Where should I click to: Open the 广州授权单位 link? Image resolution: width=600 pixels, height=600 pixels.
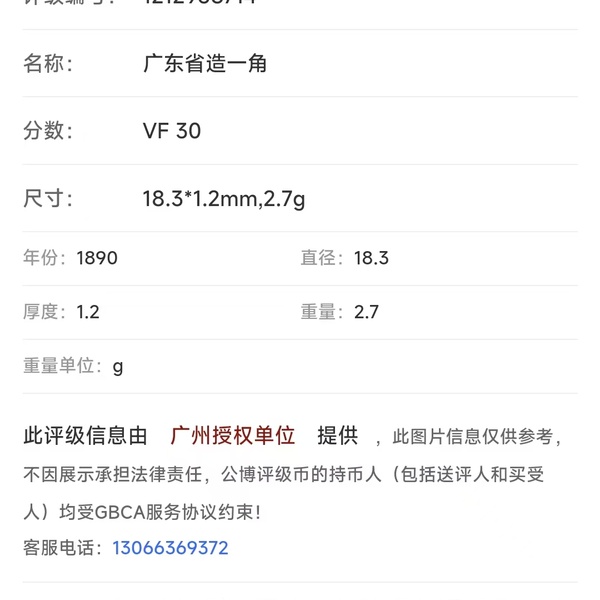[233, 436]
